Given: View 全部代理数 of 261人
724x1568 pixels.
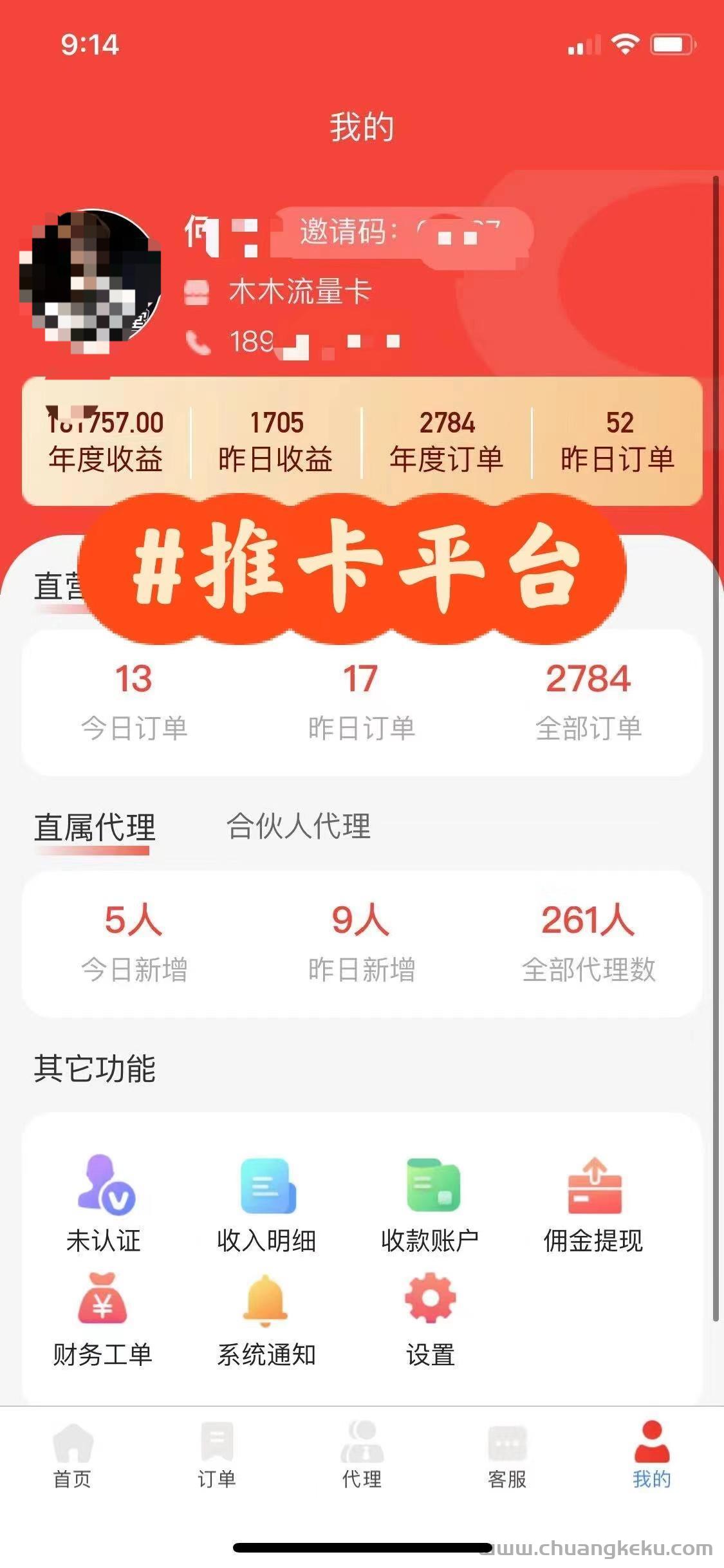Looking at the screenshot, I should [588, 944].
